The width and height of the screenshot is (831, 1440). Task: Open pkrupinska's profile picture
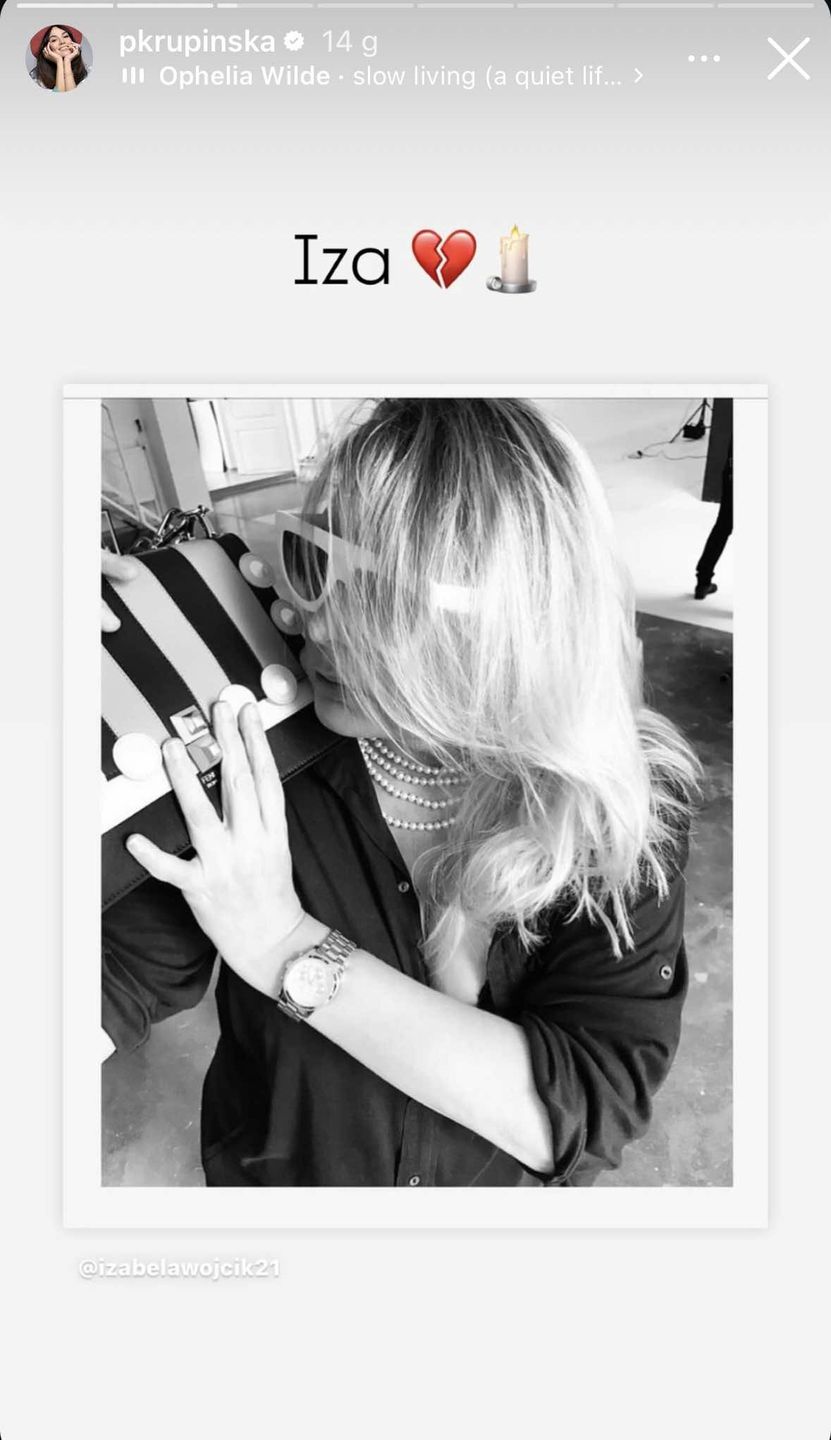(x=59, y=59)
